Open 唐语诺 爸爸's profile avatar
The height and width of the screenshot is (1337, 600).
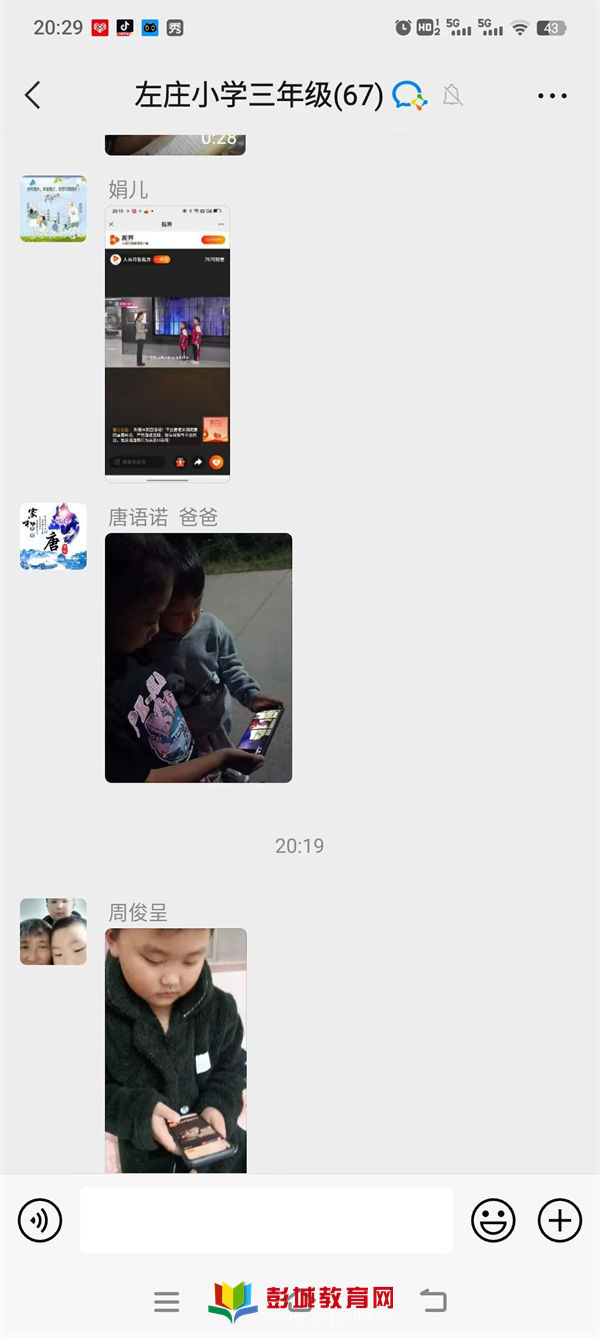[x=53, y=537]
